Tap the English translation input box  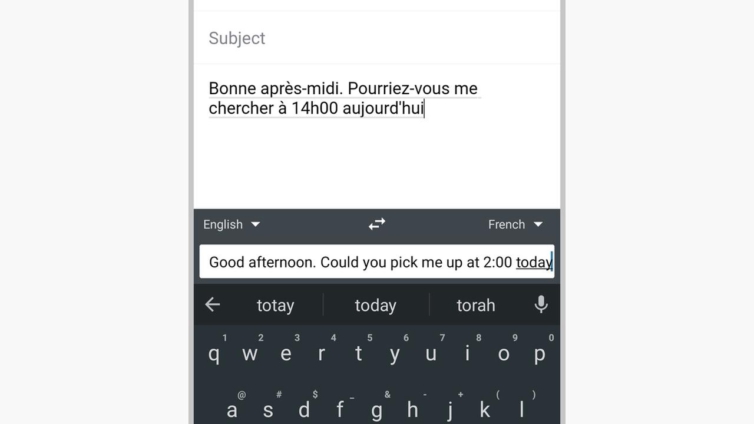376,262
